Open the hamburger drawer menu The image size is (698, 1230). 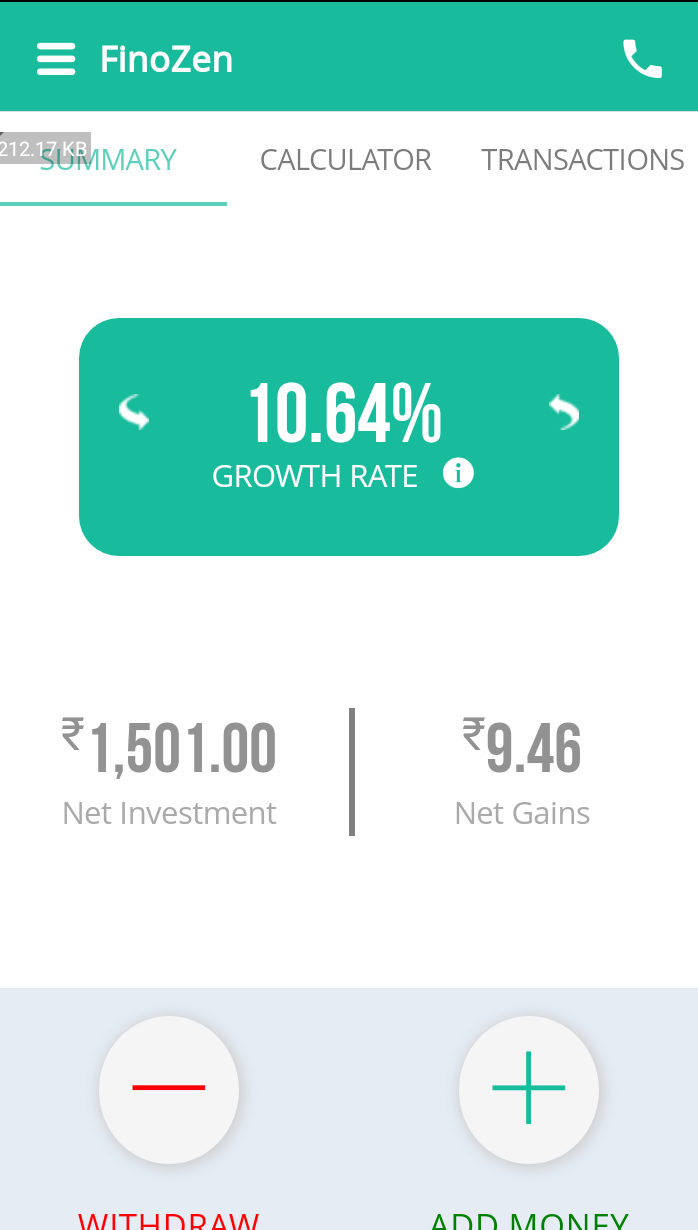coord(56,59)
